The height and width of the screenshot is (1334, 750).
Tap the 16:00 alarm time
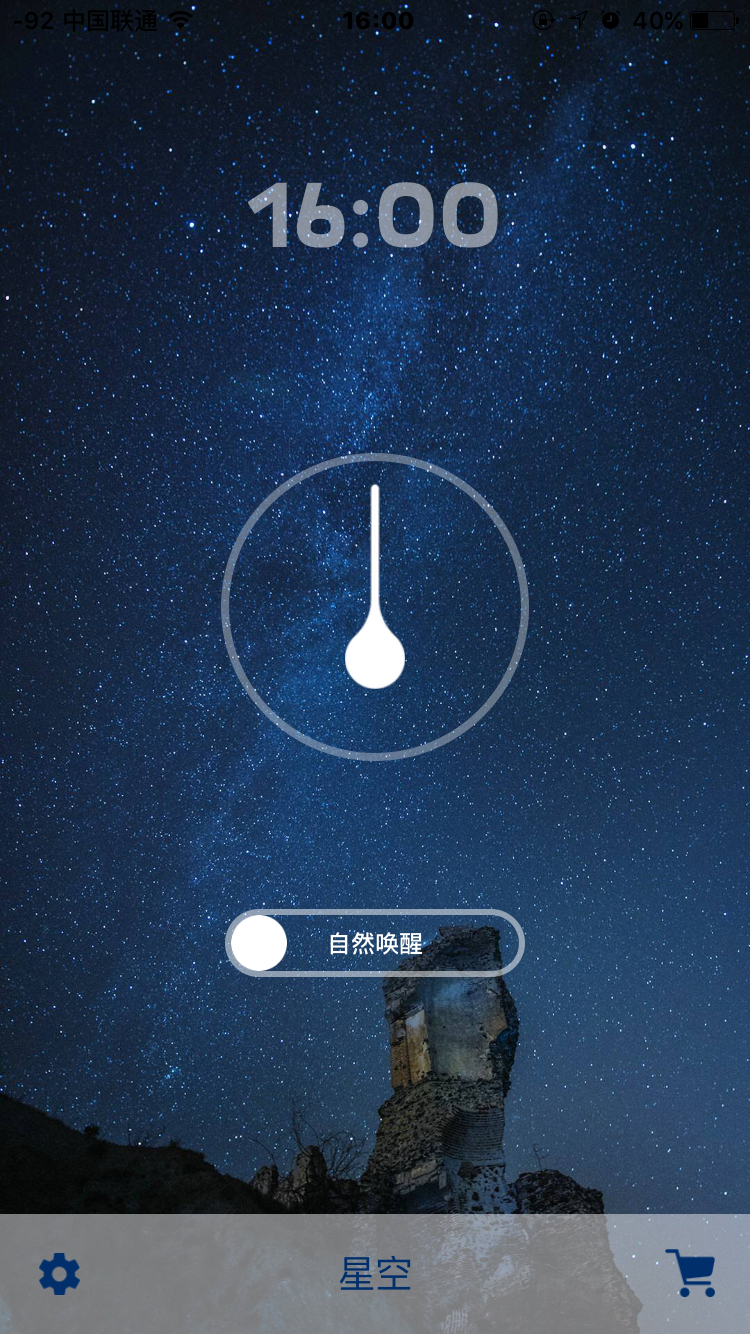[x=374, y=215]
